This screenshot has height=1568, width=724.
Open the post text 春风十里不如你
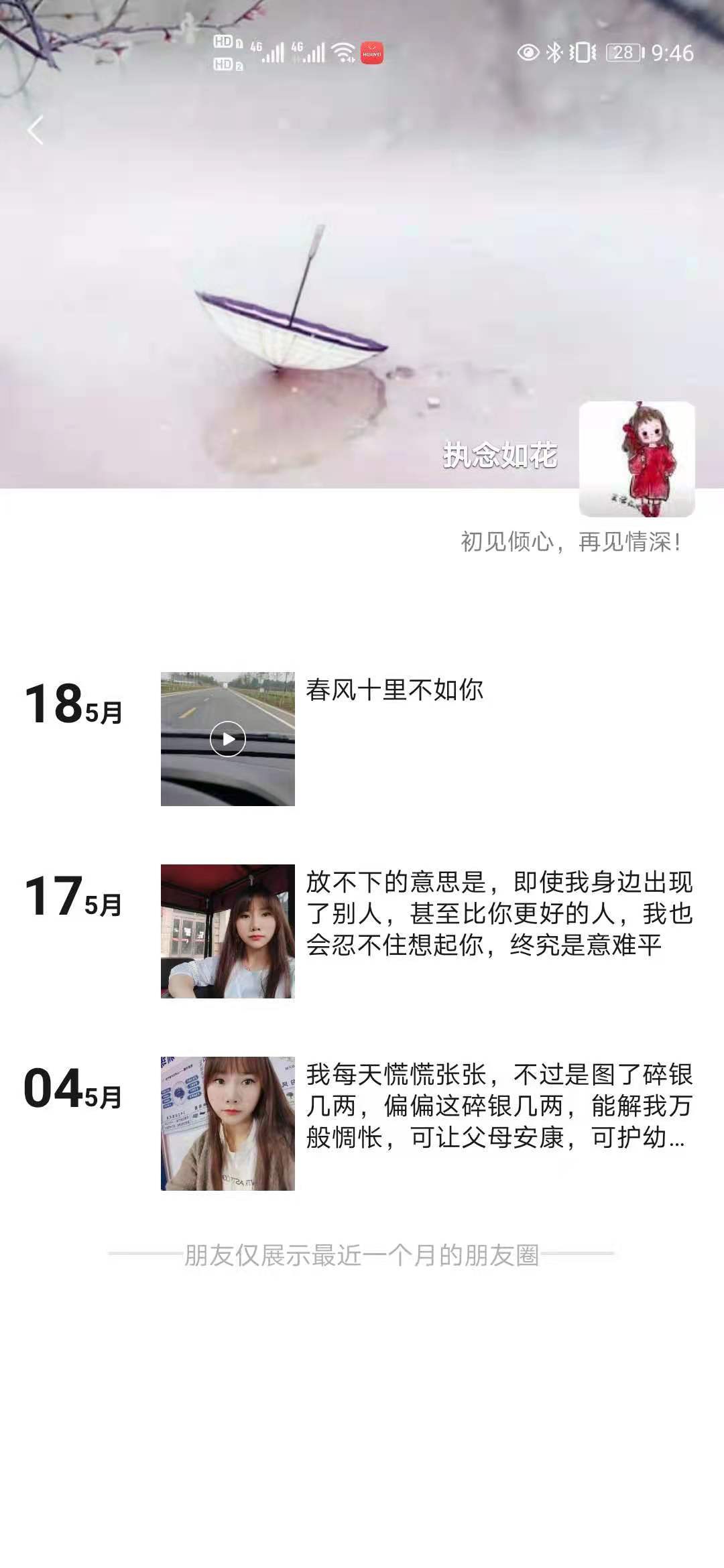click(394, 690)
